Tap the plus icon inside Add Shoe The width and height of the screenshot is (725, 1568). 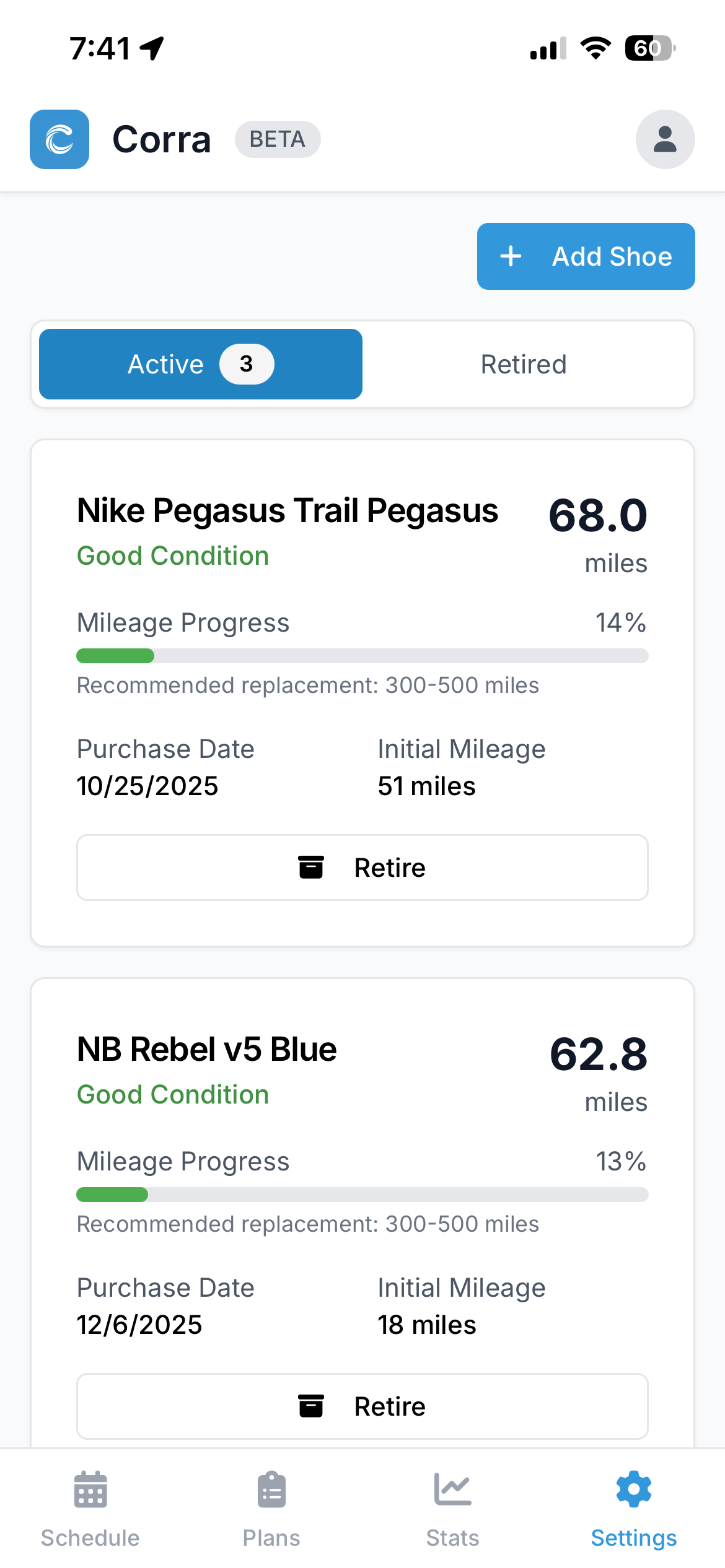511,256
